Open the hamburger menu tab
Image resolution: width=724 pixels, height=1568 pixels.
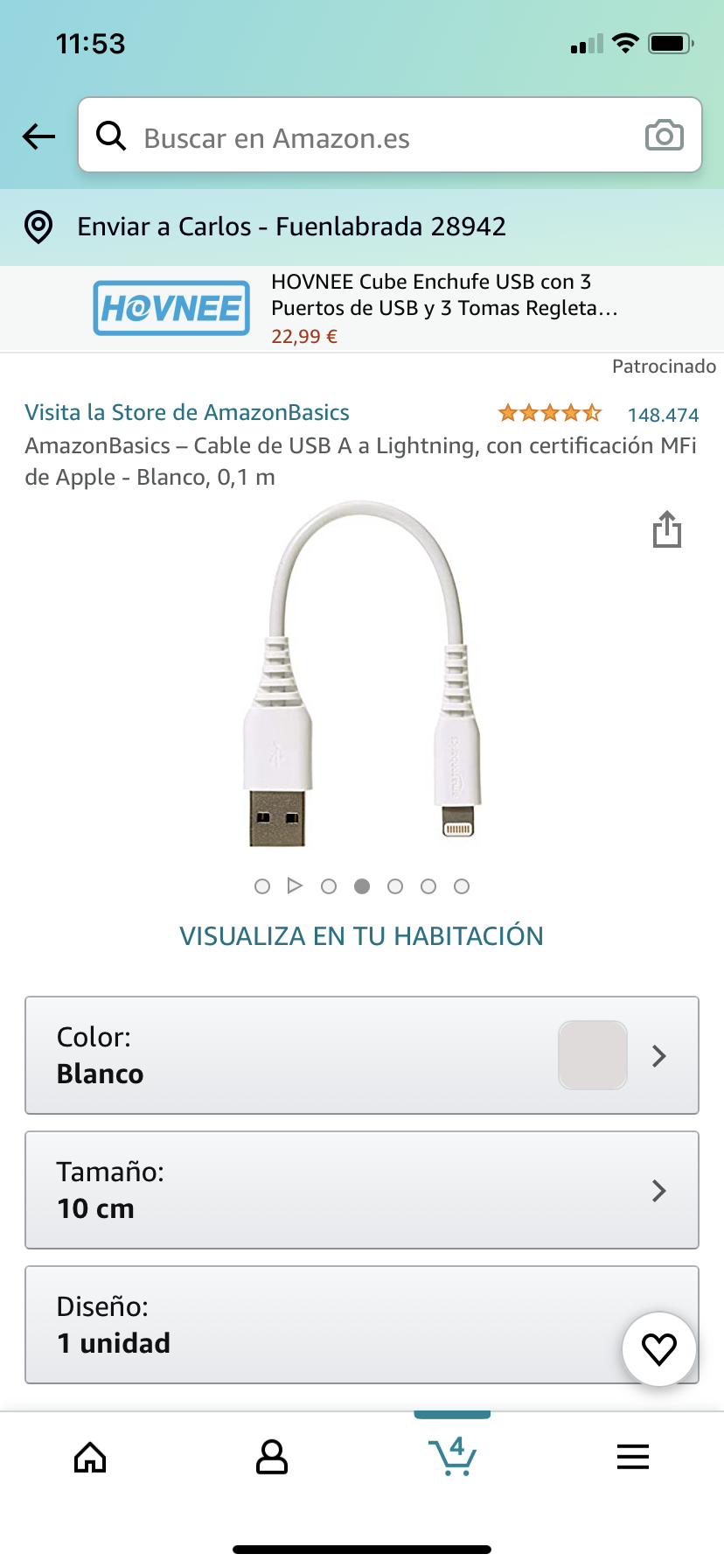(x=633, y=1458)
